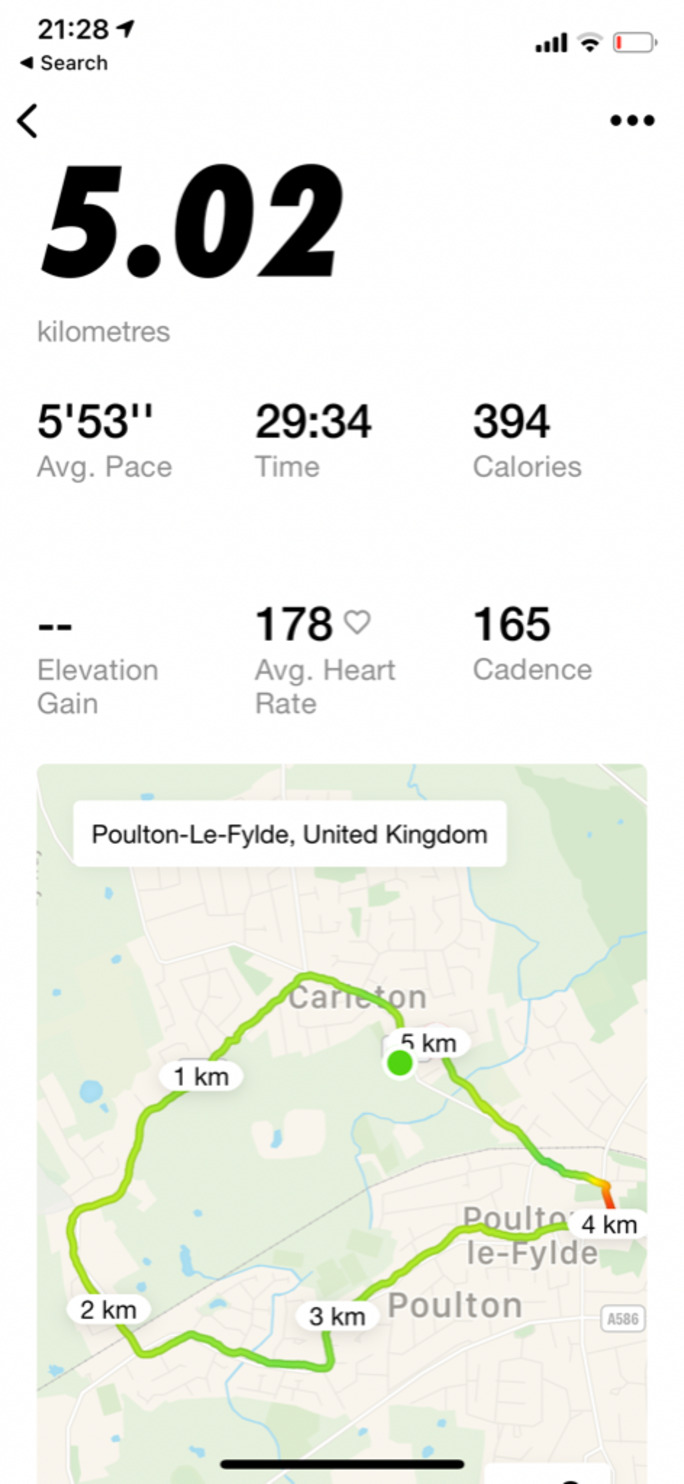The height and width of the screenshot is (1484, 684).
Task: Return to Search via the status-bar link
Action: click(63, 63)
